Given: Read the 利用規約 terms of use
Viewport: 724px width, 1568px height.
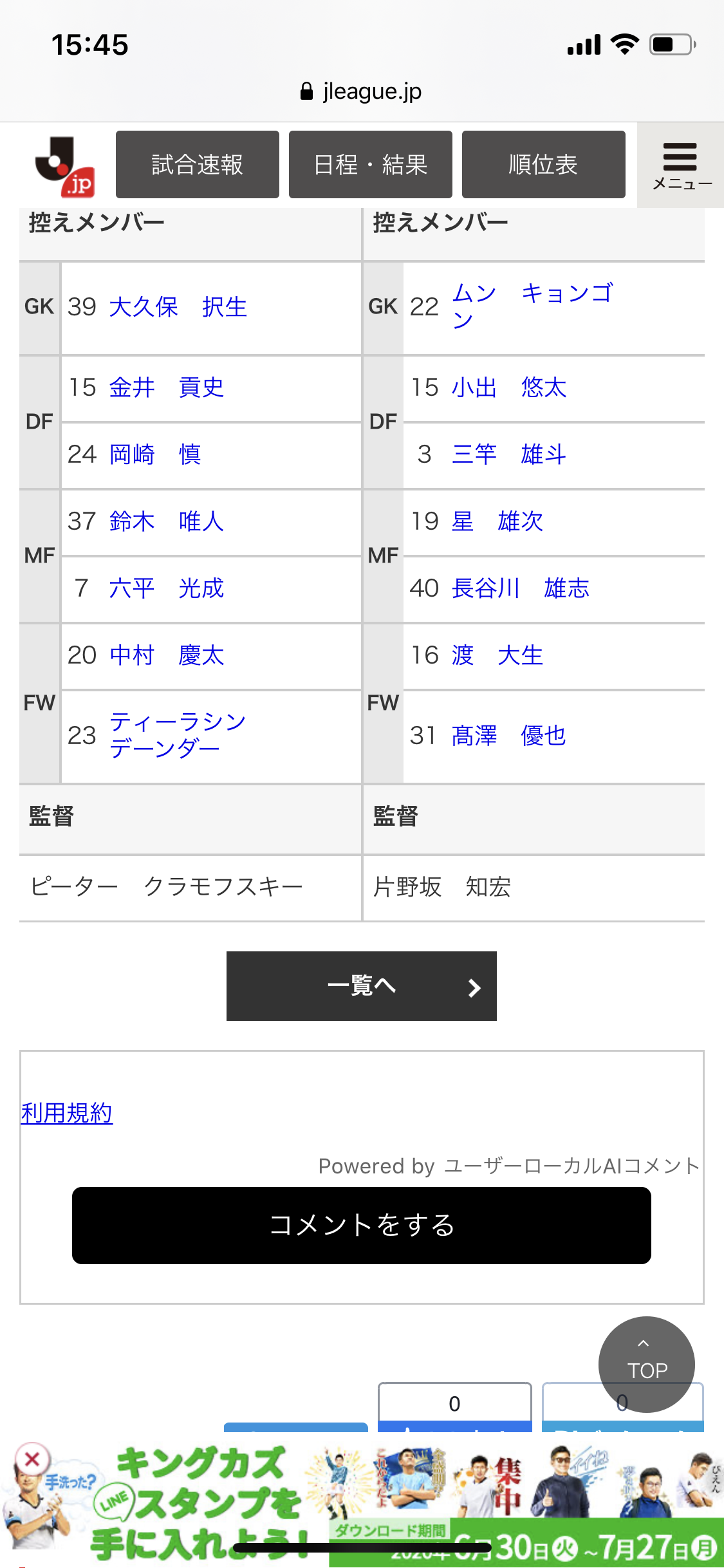Looking at the screenshot, I should click(x=67, y=1113).
